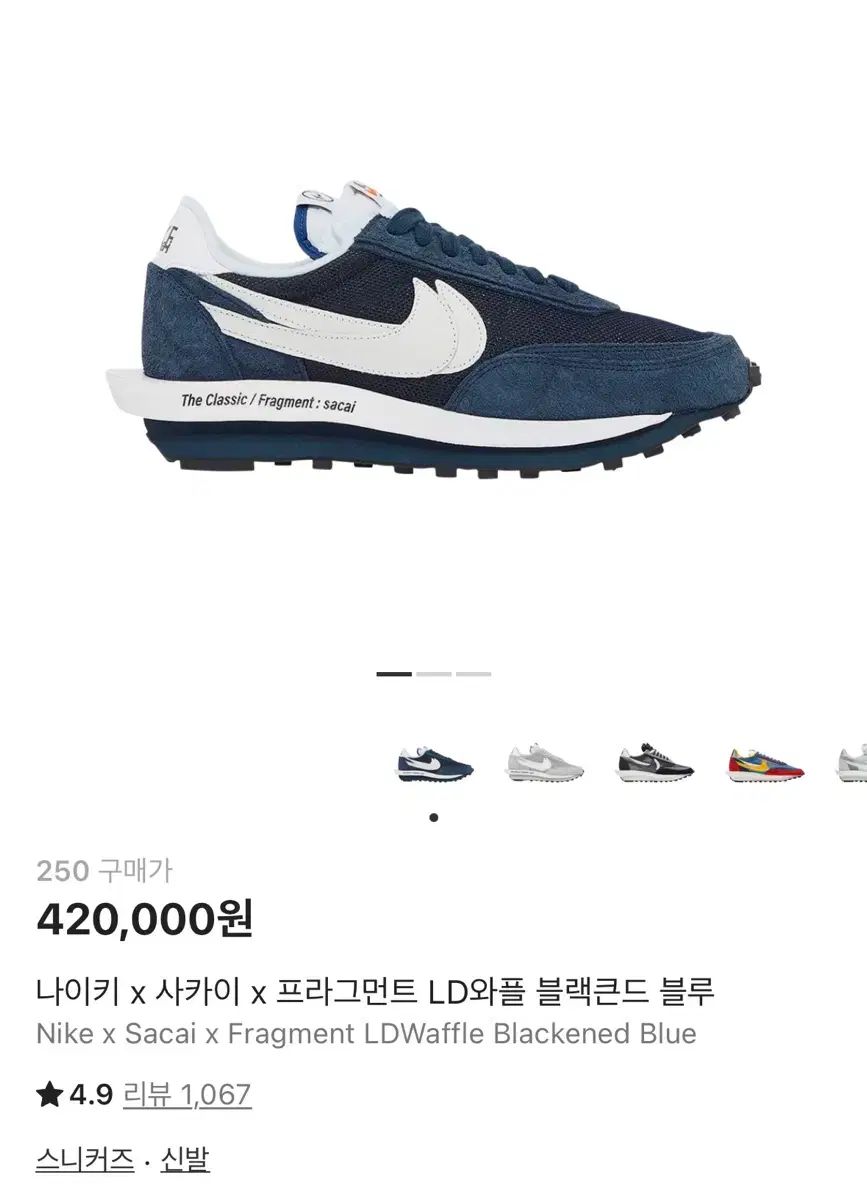Open the 리뷰 1,067 reviews link
Screen dimensions: 867x1200
coord(186,1095)
